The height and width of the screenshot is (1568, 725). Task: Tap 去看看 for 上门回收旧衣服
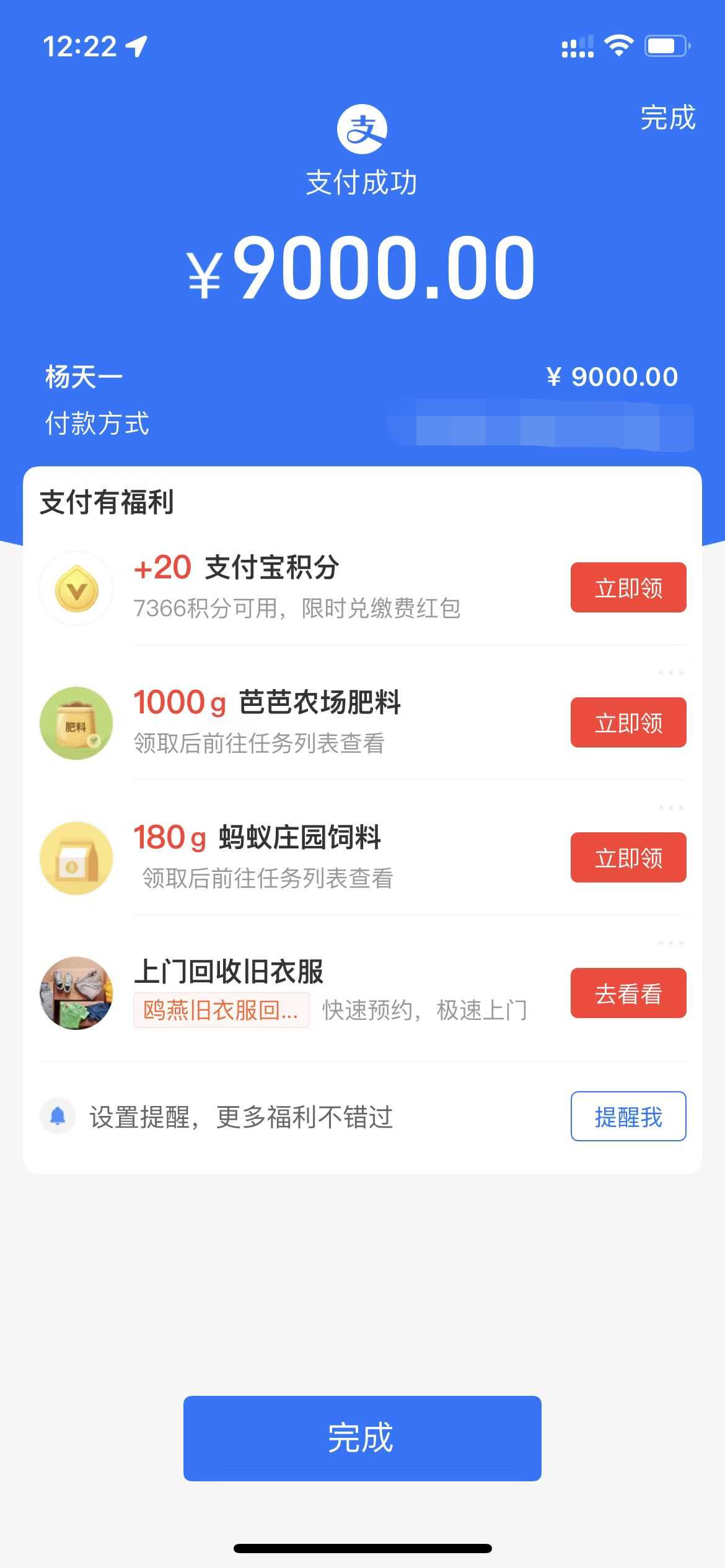point(628,993)
